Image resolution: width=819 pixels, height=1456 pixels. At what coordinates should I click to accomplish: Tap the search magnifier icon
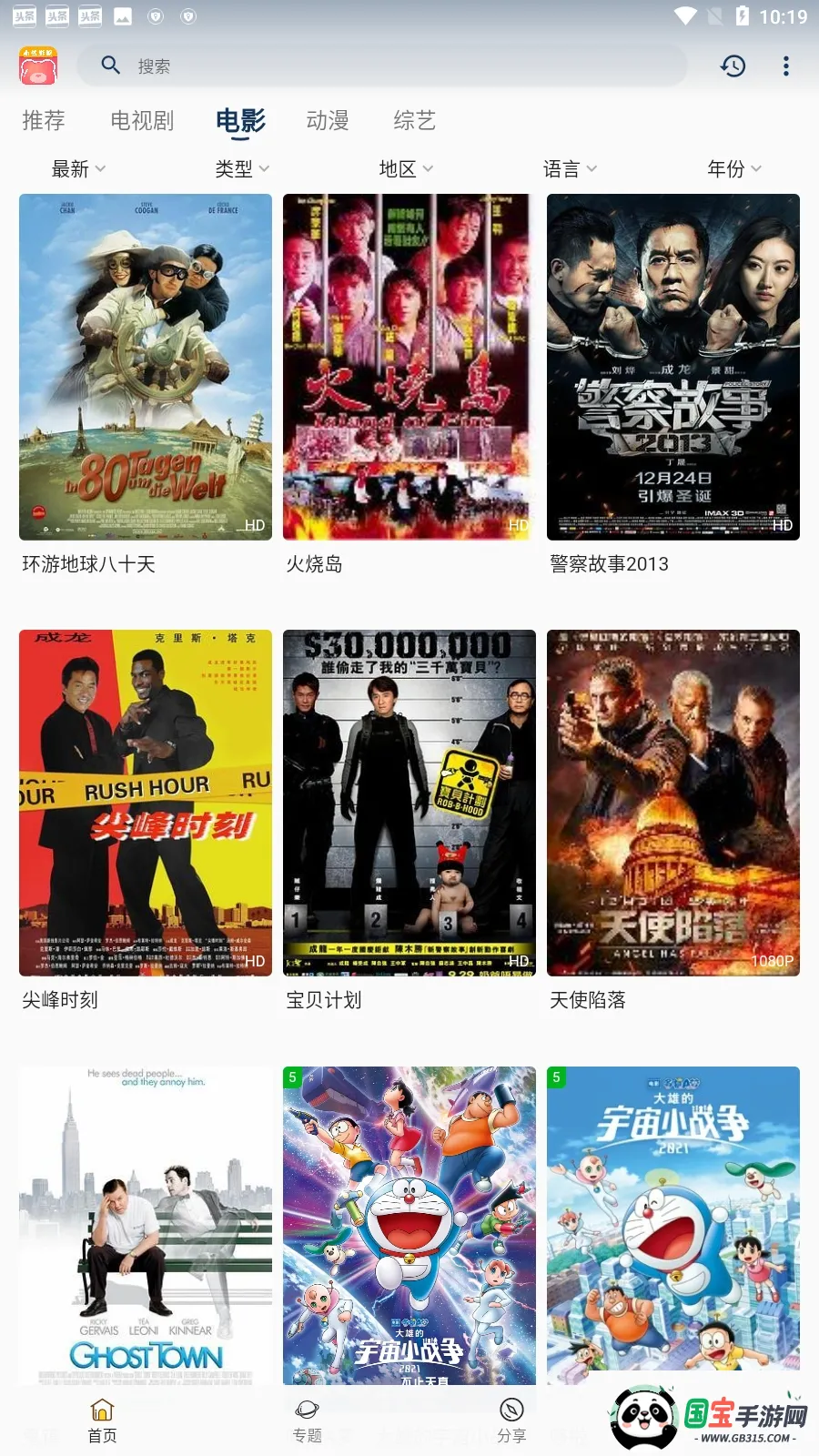[110, 65]
